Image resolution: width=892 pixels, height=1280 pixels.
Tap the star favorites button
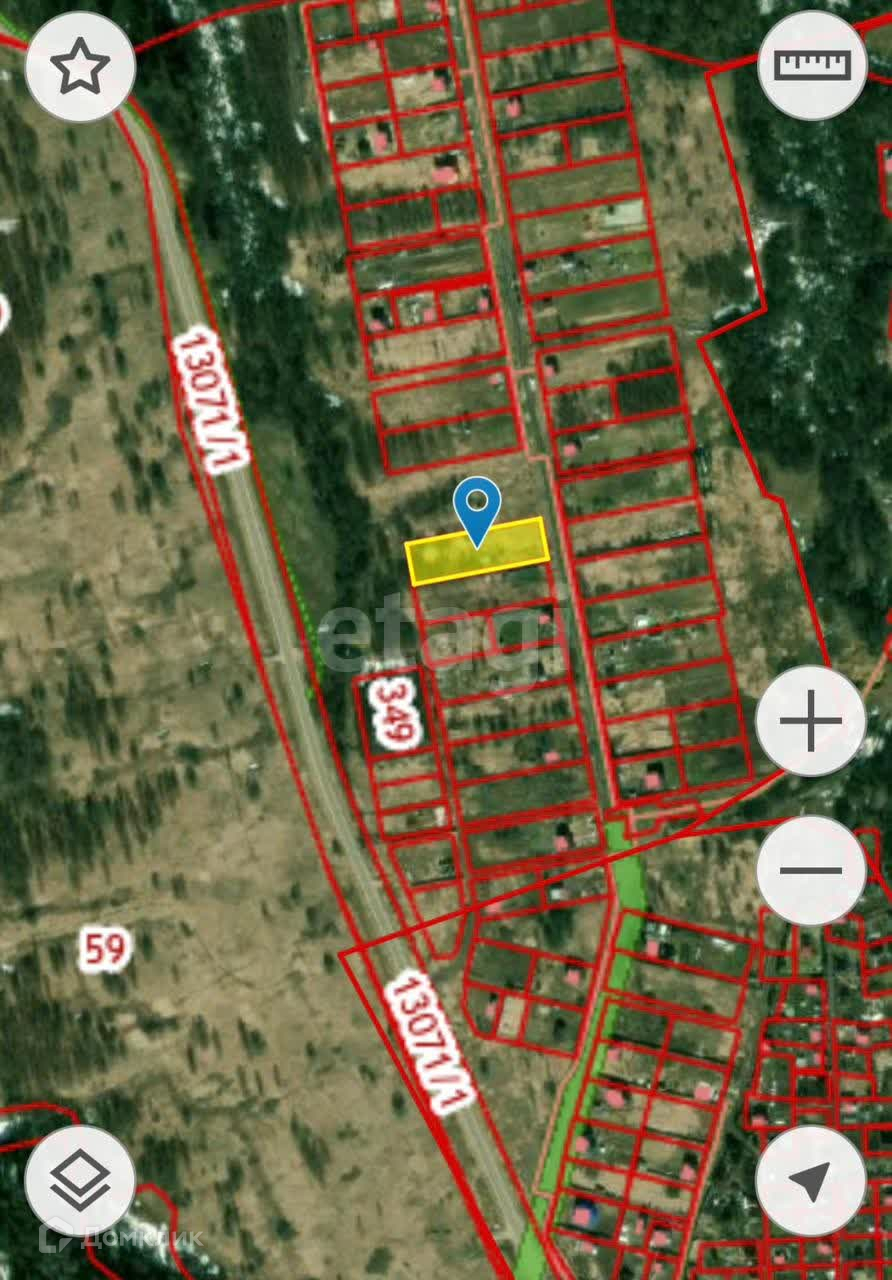pyautogui.click(x=80, y=67)
